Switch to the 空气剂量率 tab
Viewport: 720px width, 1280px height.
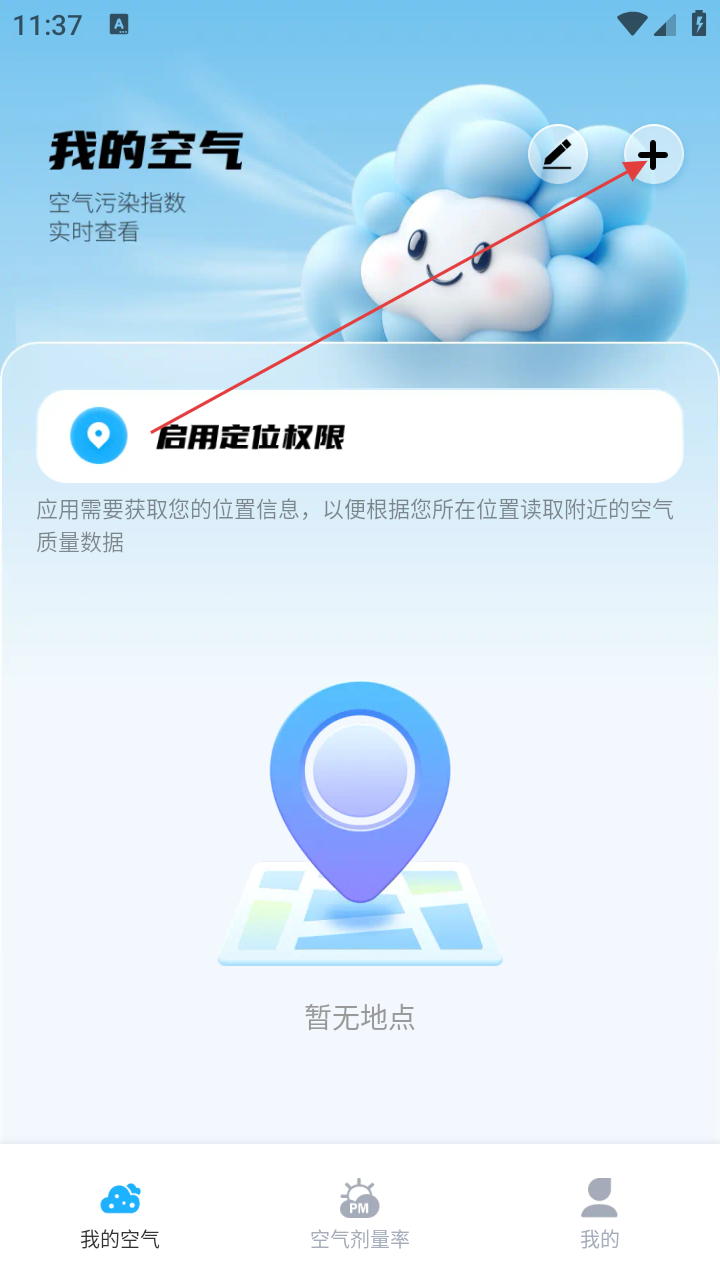pyautogui.click(x=360, y=1213)
